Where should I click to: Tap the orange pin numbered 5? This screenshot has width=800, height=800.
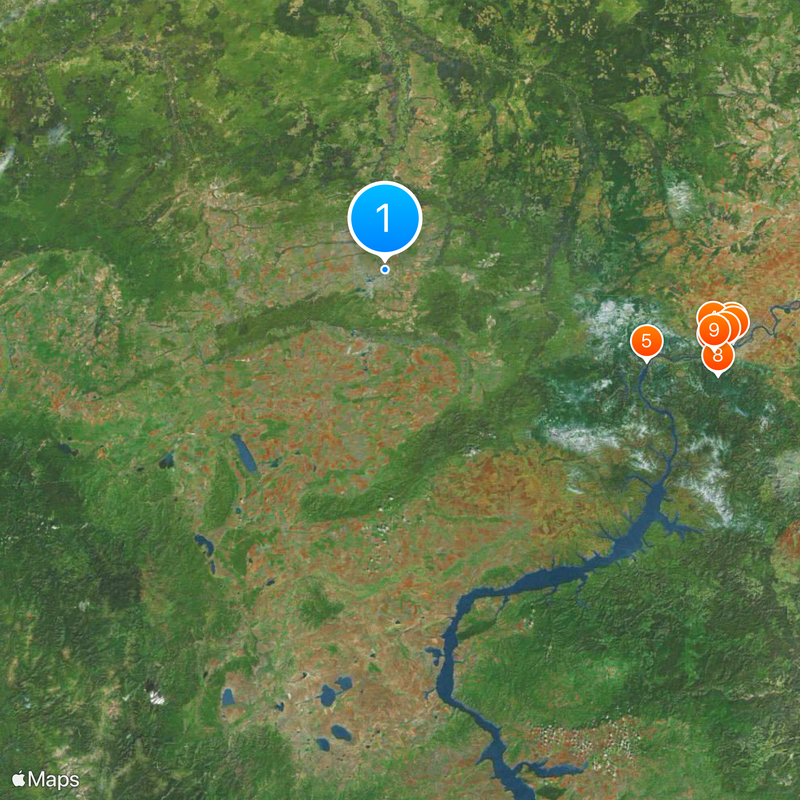(x=647, y=341)
